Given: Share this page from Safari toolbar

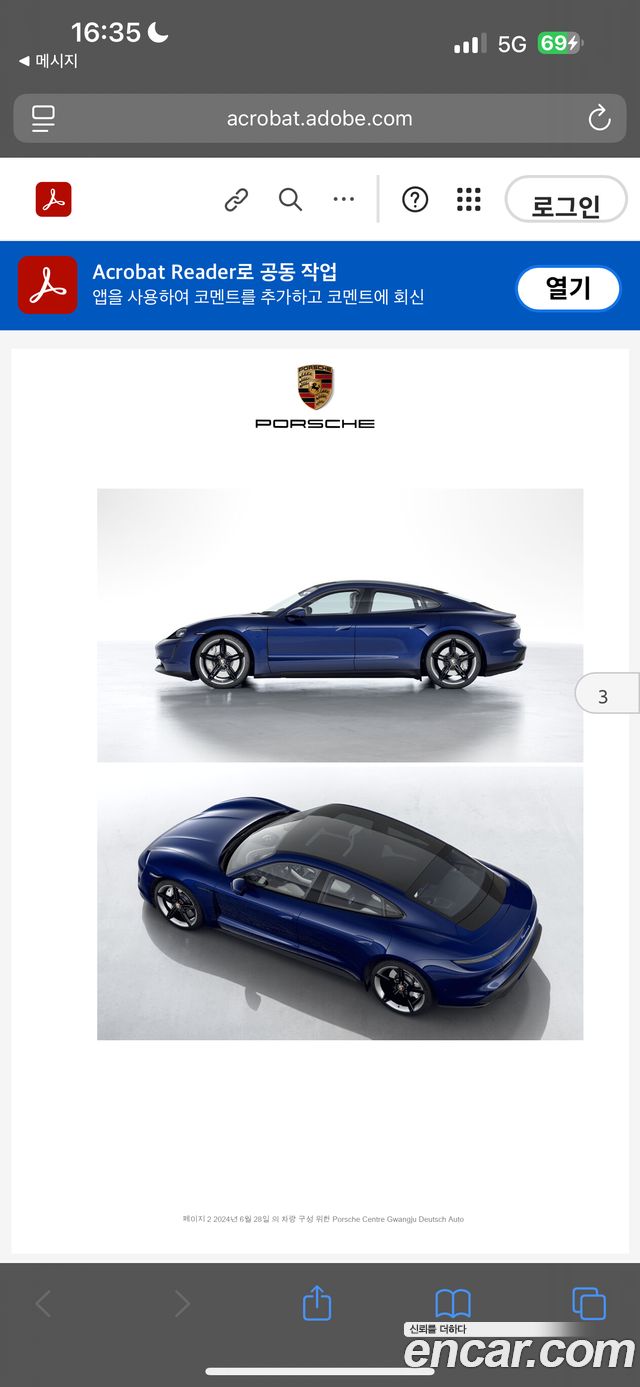Looking at the screenshot, I should (316, 1303).
